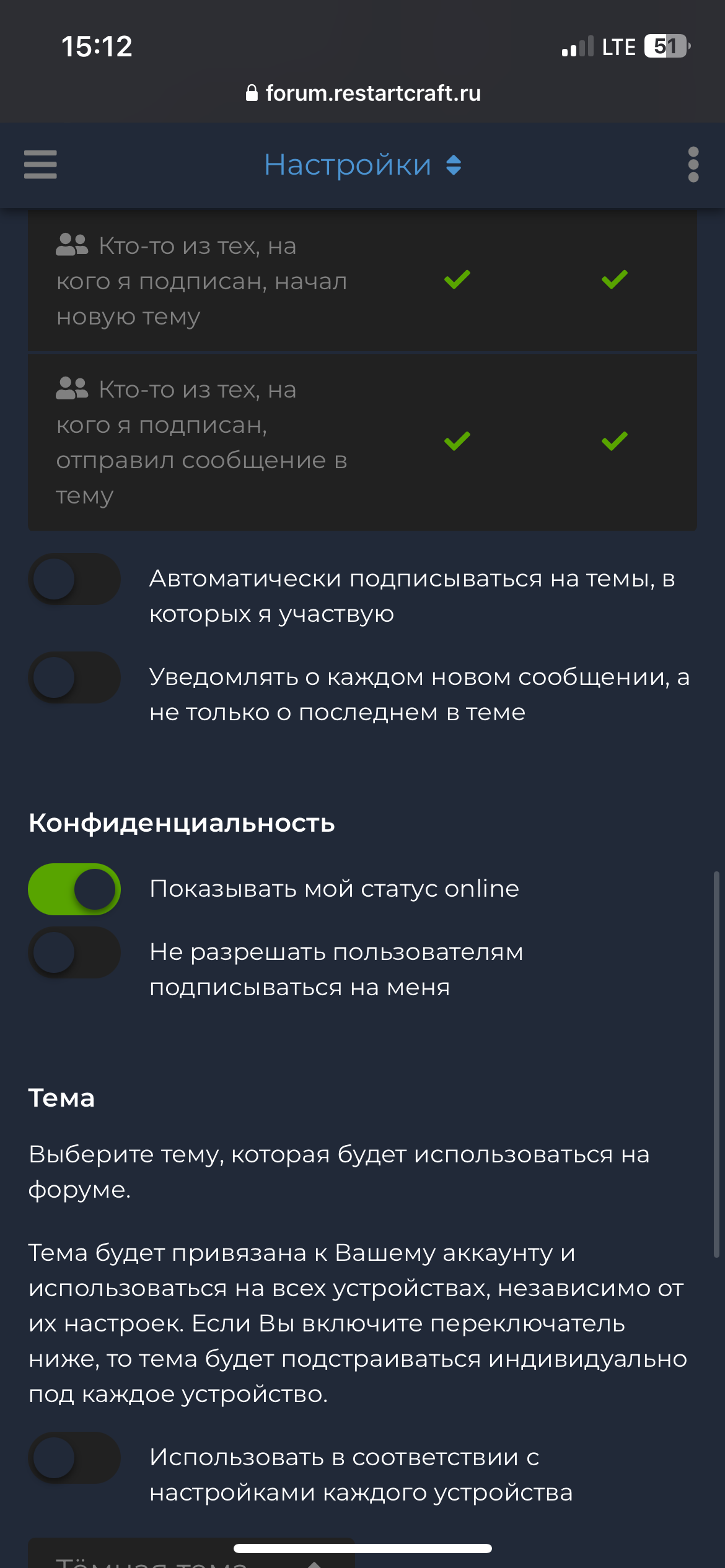Uncheck first checkmark for 'отправил сообщение в тему'
Viewport: 725px width, 1568px height.
(x=457, y=442)
